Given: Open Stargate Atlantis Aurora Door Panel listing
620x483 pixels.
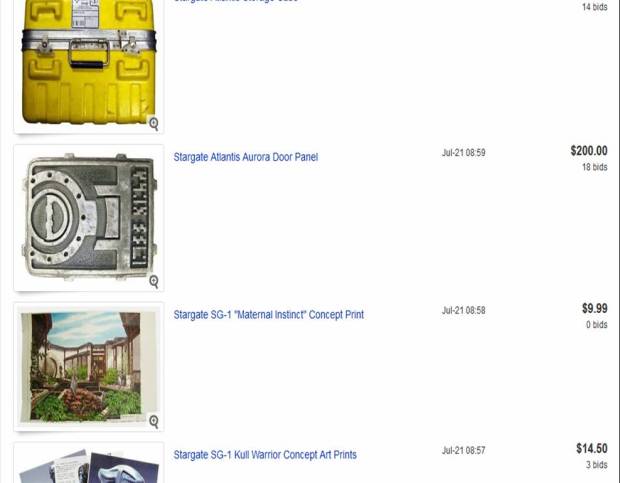Looking at the screenshot, I should 245,157.
